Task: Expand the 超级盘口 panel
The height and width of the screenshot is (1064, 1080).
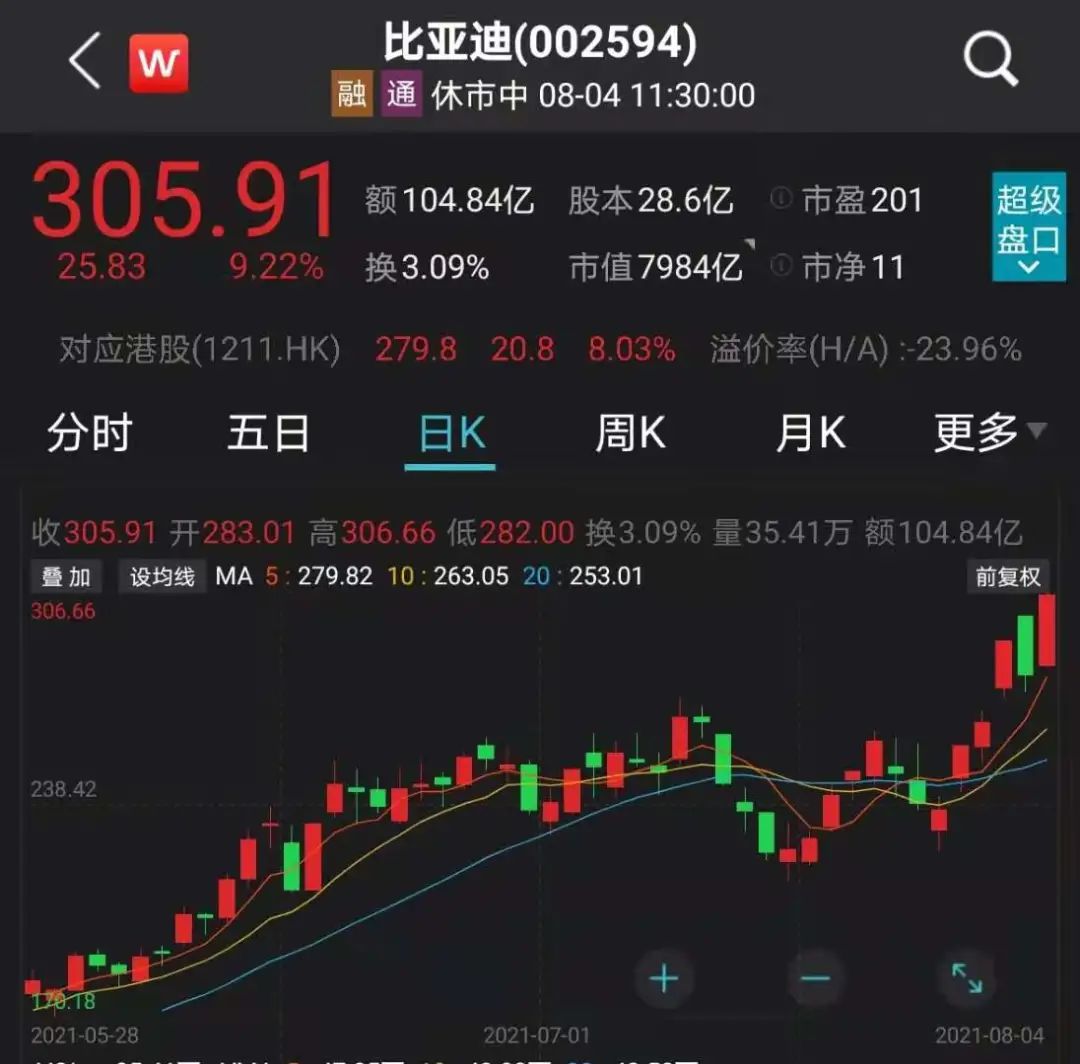Action: [x=1027, y=227]
